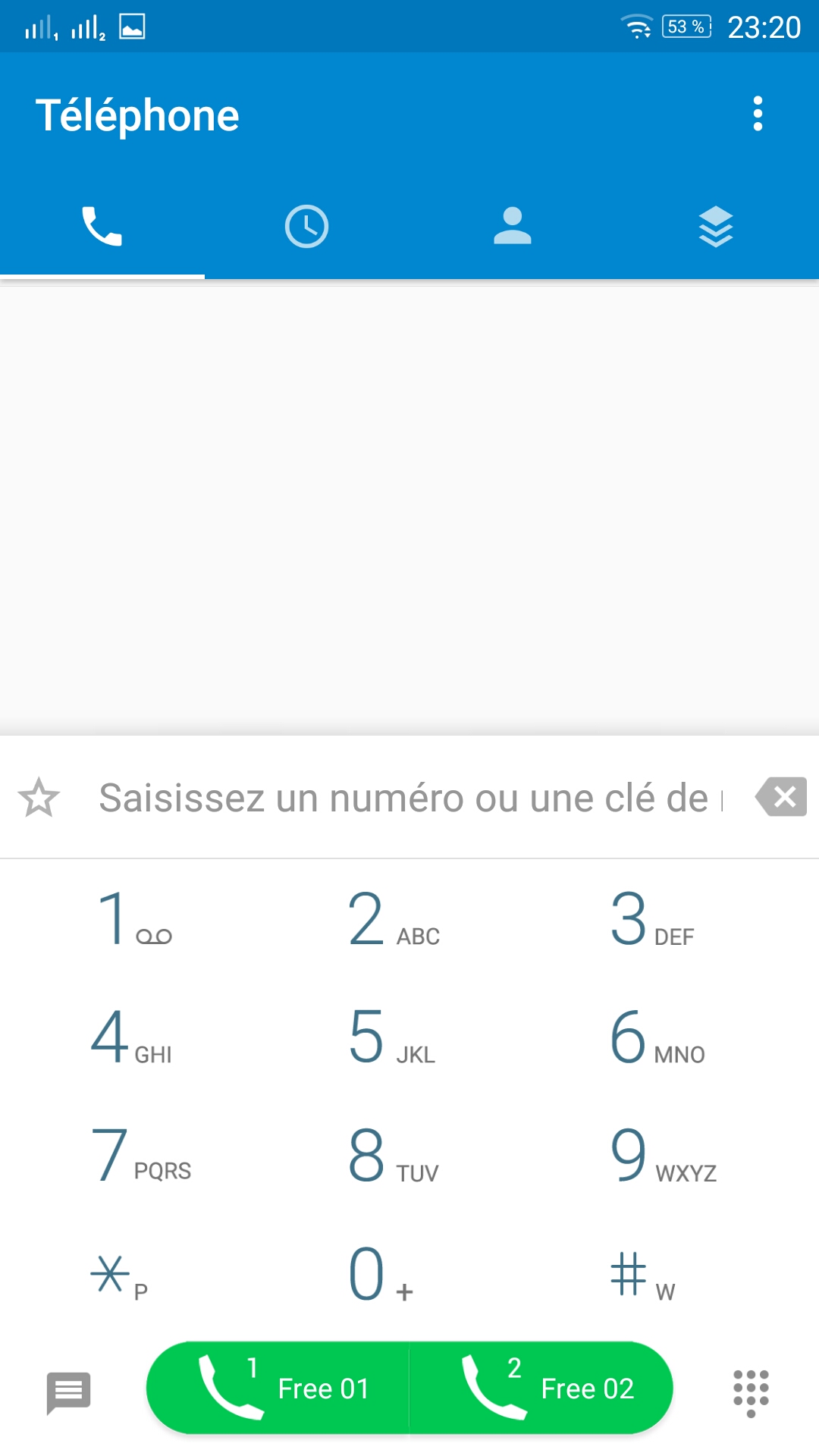Dial digit 9 WXYZ
The width and height of the screenshot is (819, 1456).
[x=663, y=1154]
